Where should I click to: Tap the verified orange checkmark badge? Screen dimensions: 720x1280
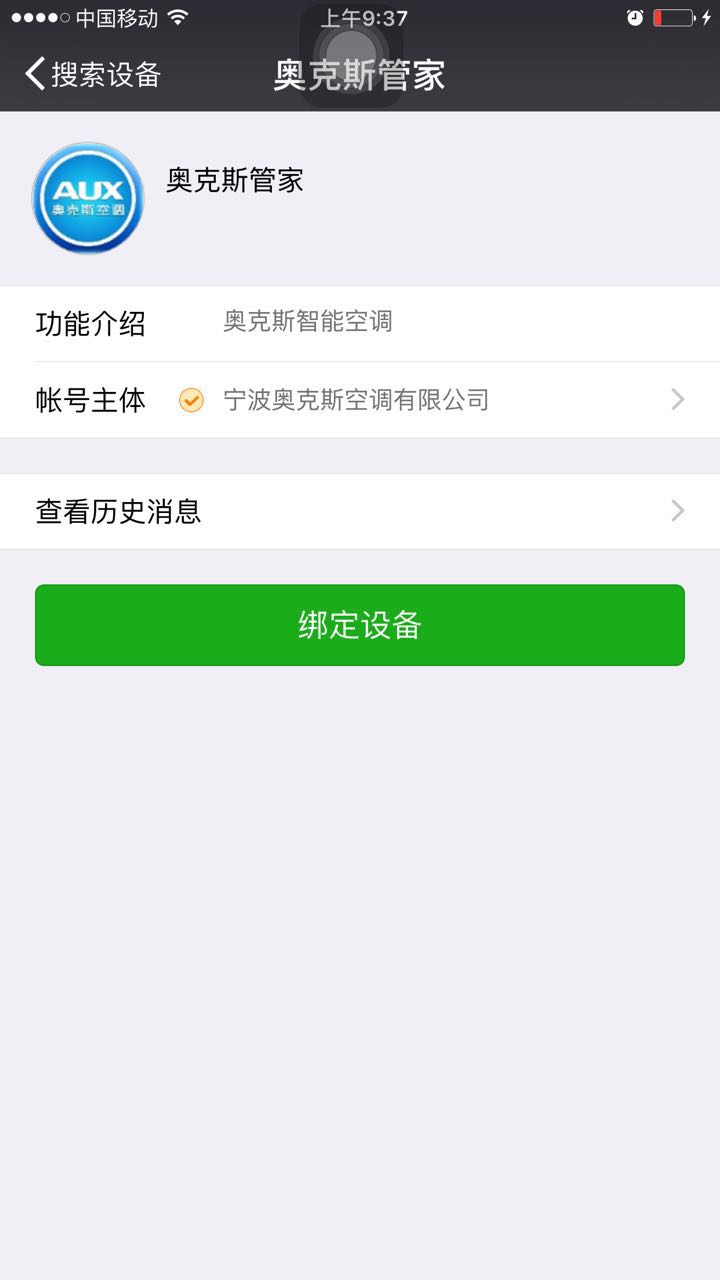[x=190, y=400]
